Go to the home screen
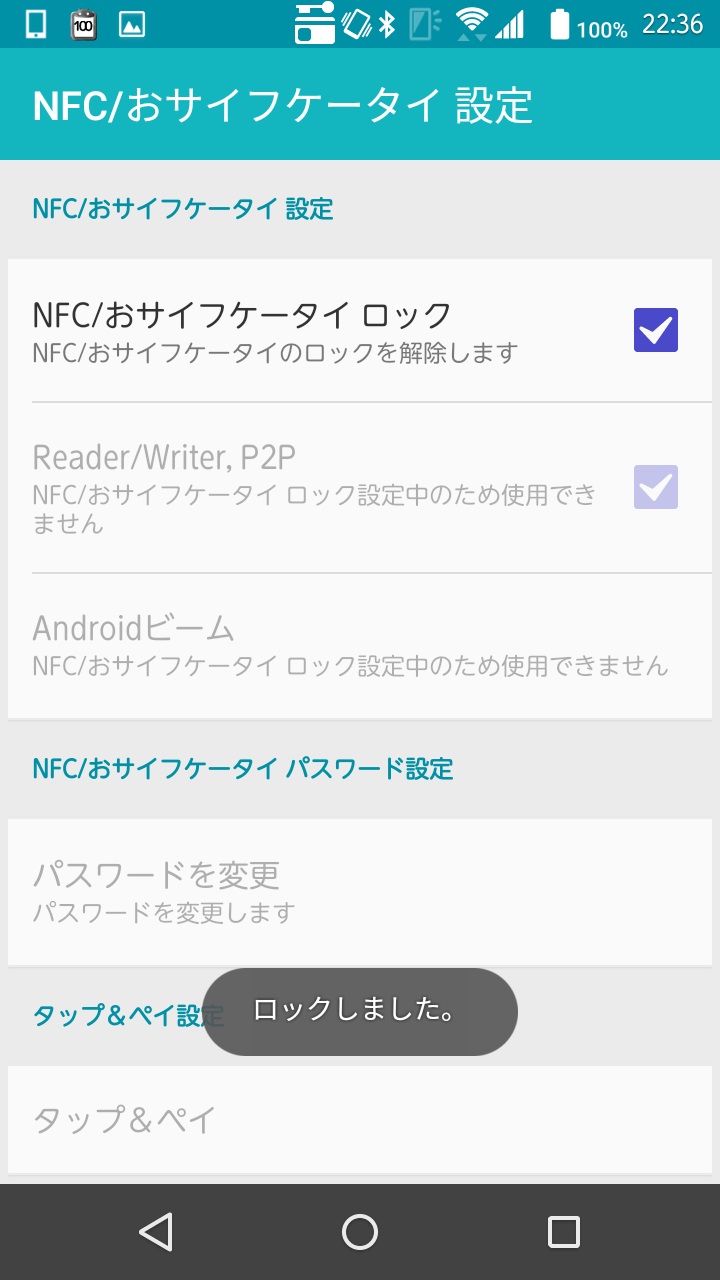 click(360, 1232)
